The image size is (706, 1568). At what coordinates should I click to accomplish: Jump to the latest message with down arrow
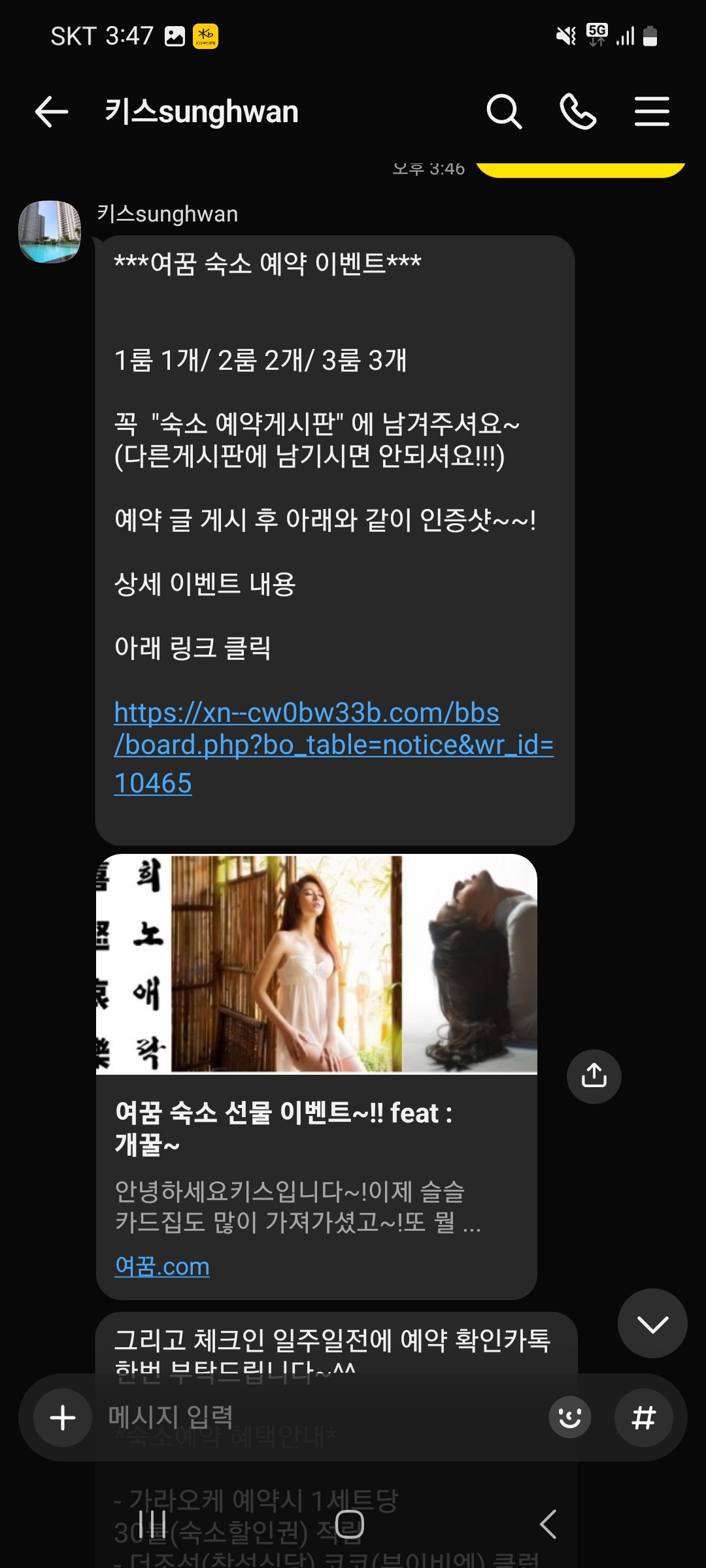tap(652, 1323)
